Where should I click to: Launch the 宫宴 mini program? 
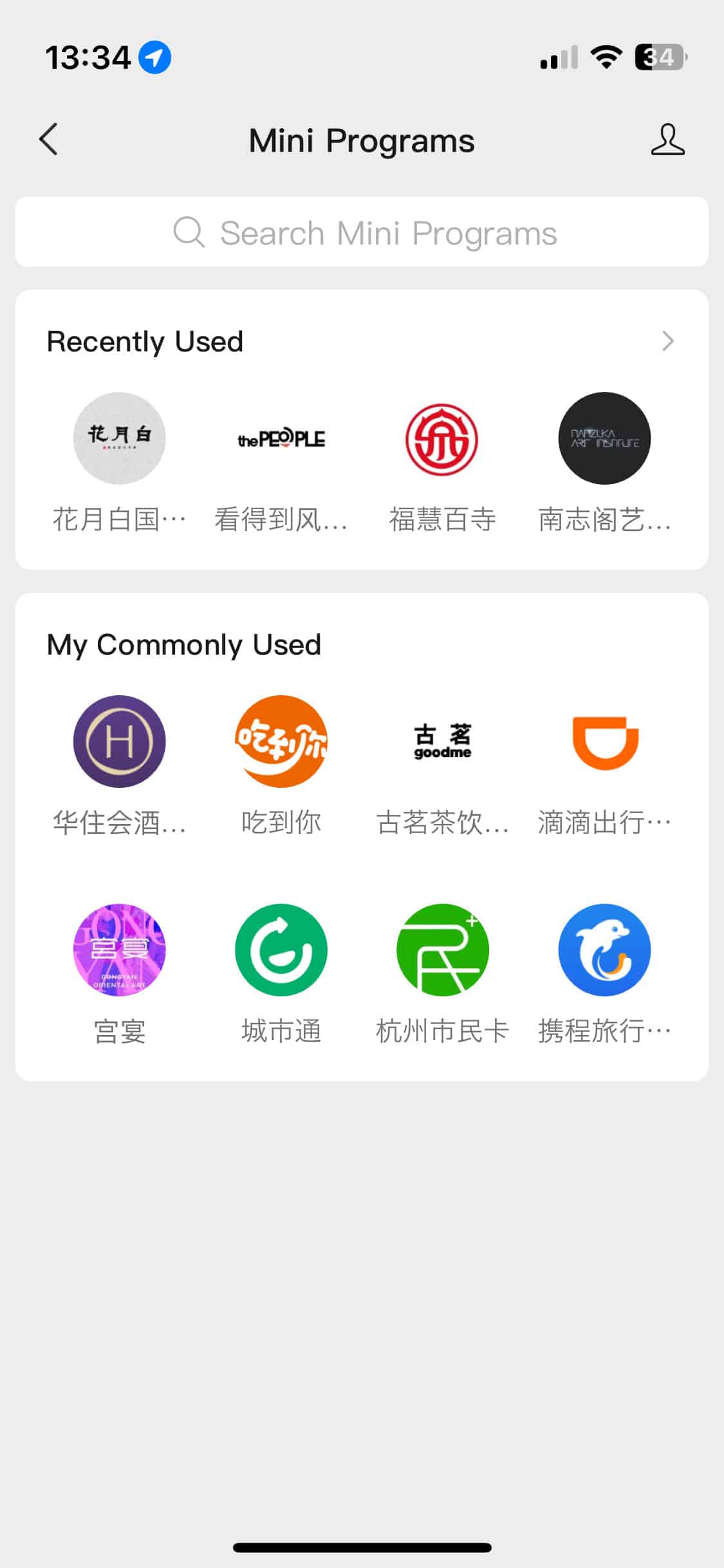point(119,950)
